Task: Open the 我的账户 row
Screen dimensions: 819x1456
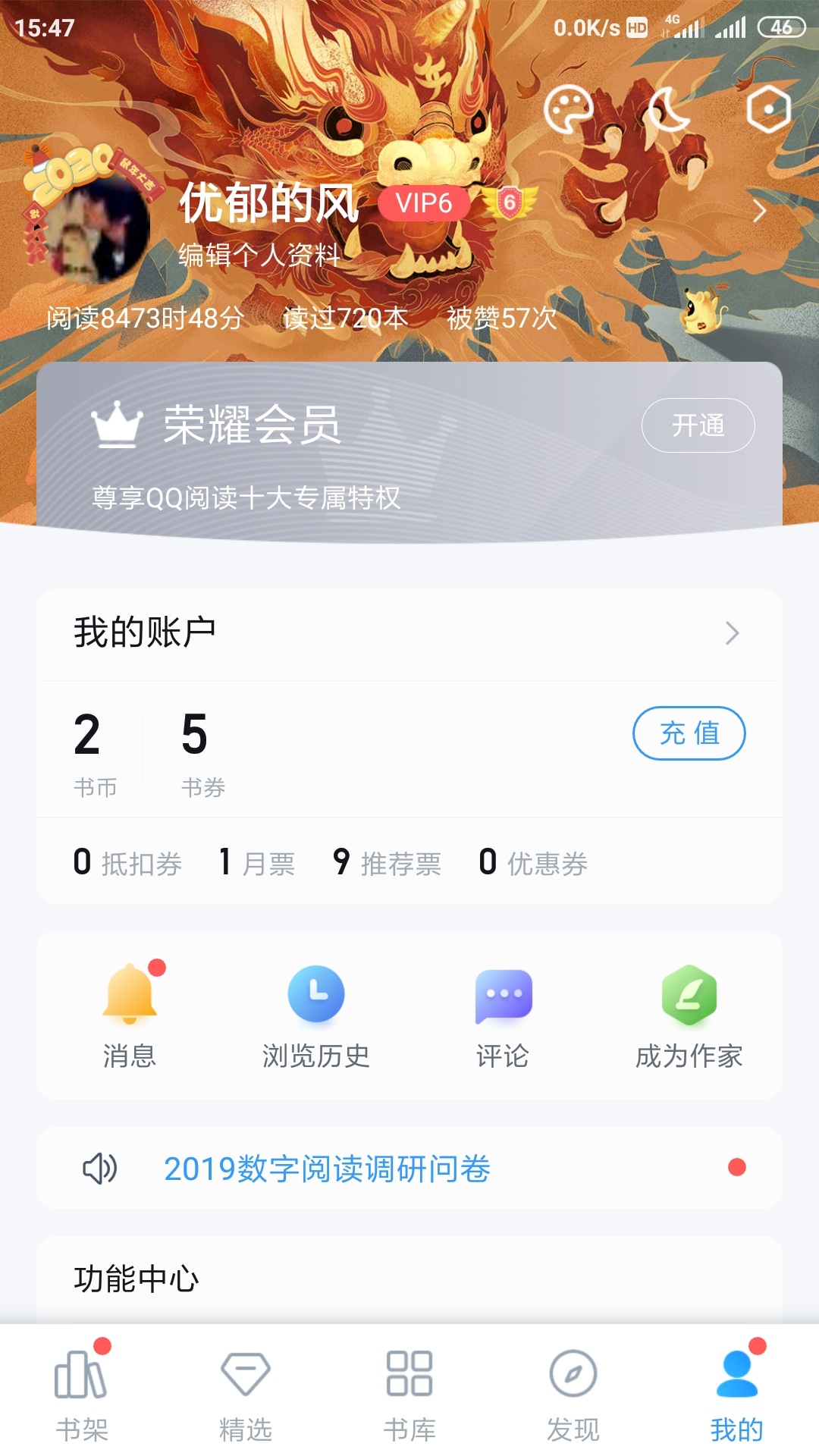Action: (409, 633)
